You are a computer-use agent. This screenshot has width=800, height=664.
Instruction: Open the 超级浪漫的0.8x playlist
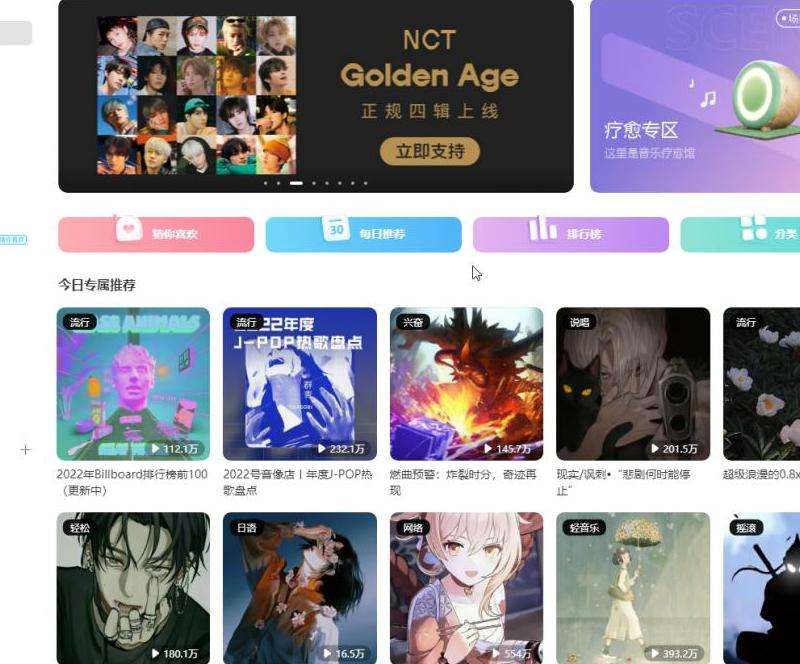pos(762,384)
